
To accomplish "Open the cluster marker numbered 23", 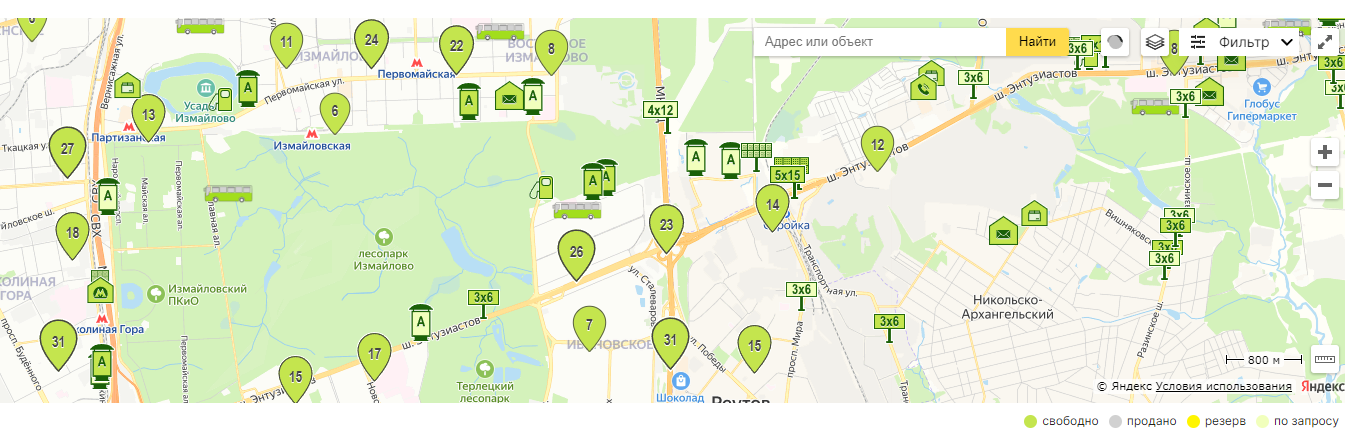I will pyautogui.click(x=666, y=225).
